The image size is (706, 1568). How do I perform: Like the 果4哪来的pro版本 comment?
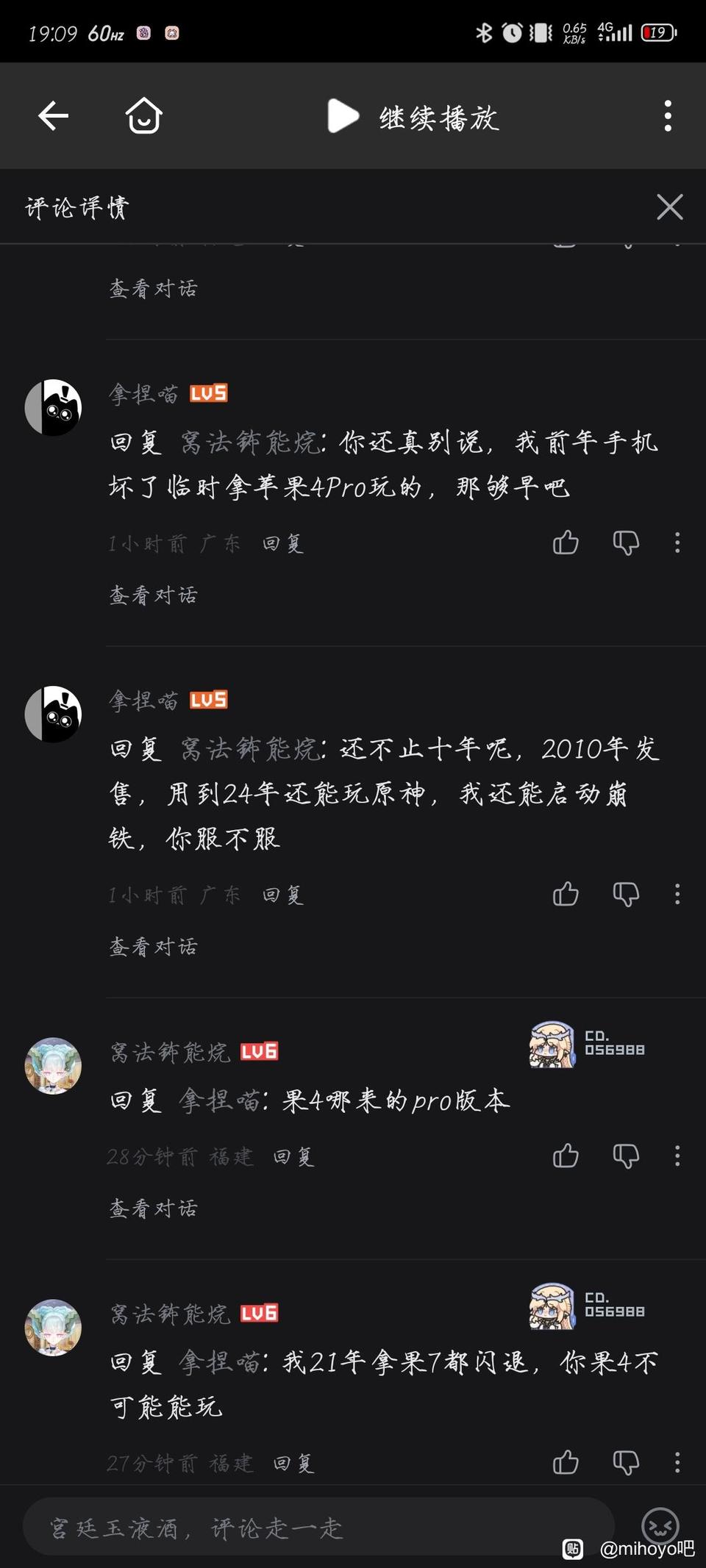pyautogui.click(x=566, y=1156)
